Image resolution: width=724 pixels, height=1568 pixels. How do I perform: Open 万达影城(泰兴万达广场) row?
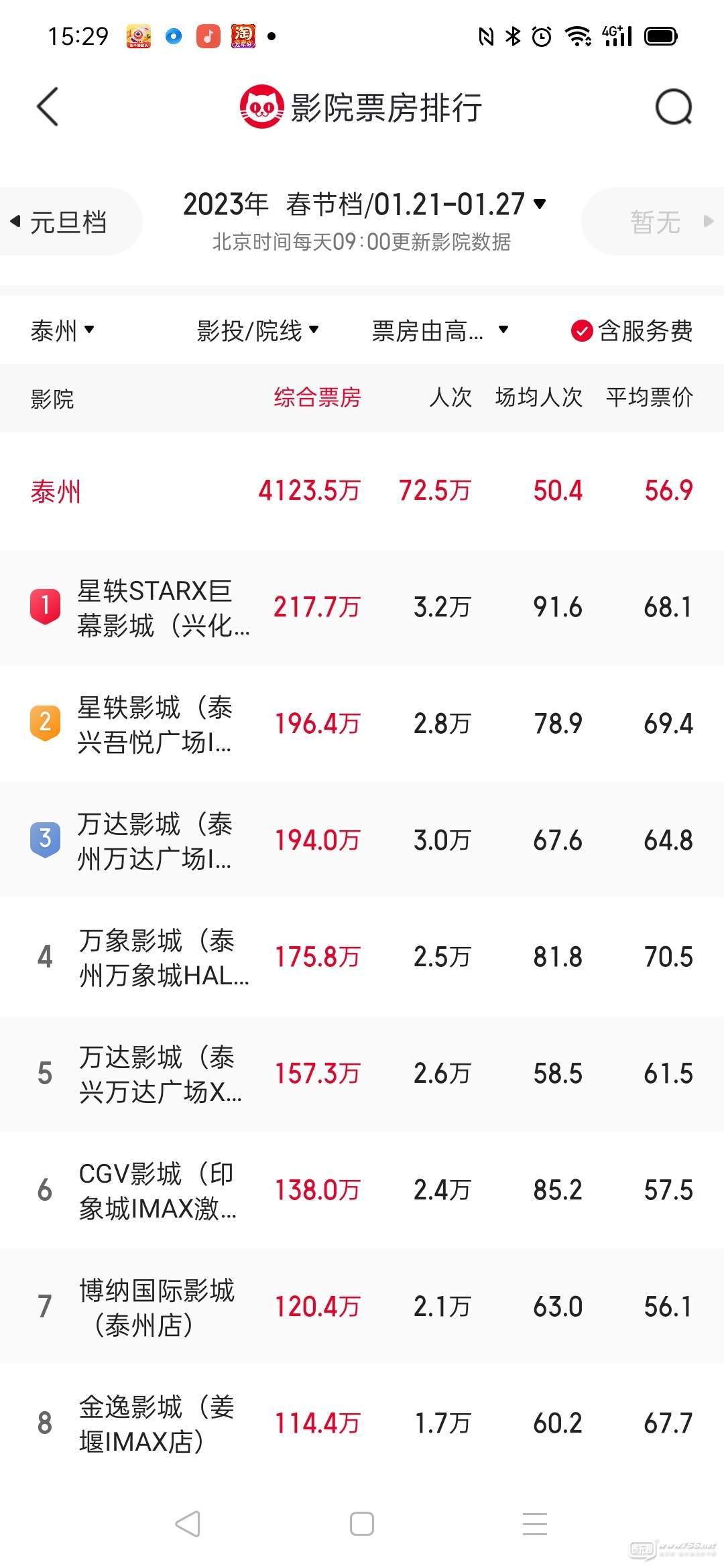pos(362,1074)
